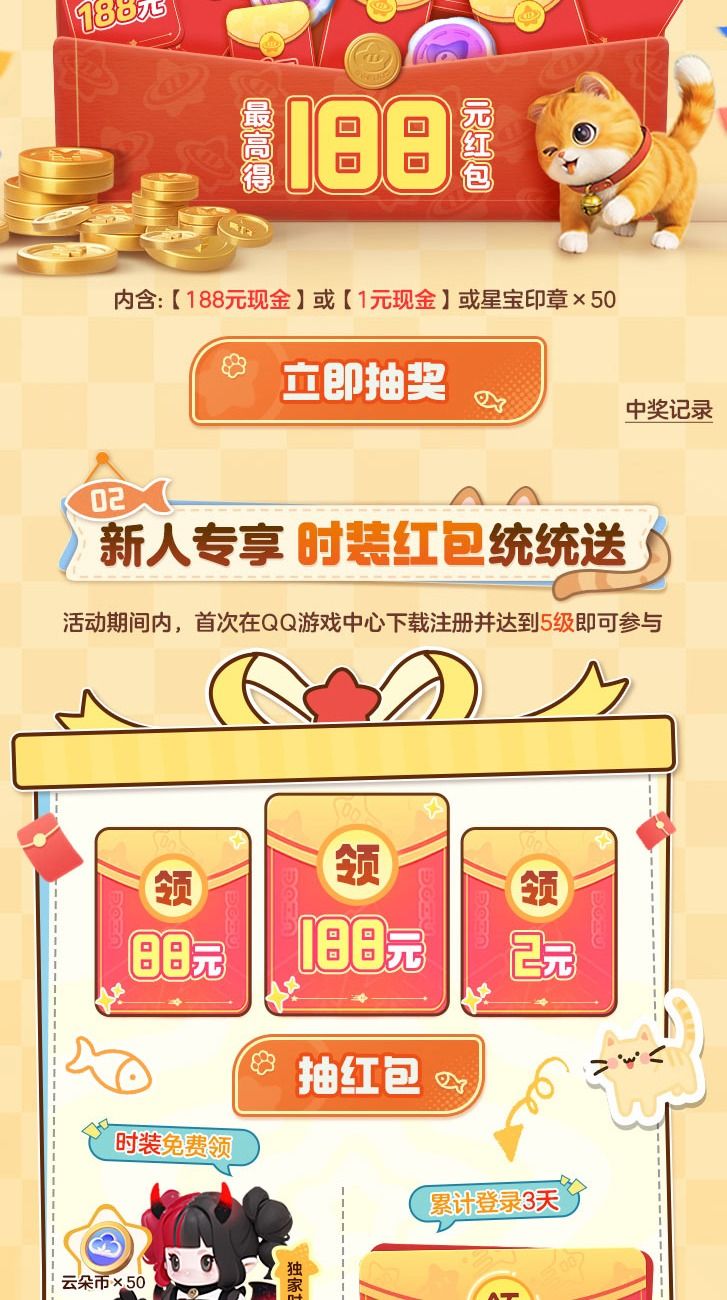The image size is (727, 1300).
Task: Tap the 立即抽奖 button
Action: 367,381
